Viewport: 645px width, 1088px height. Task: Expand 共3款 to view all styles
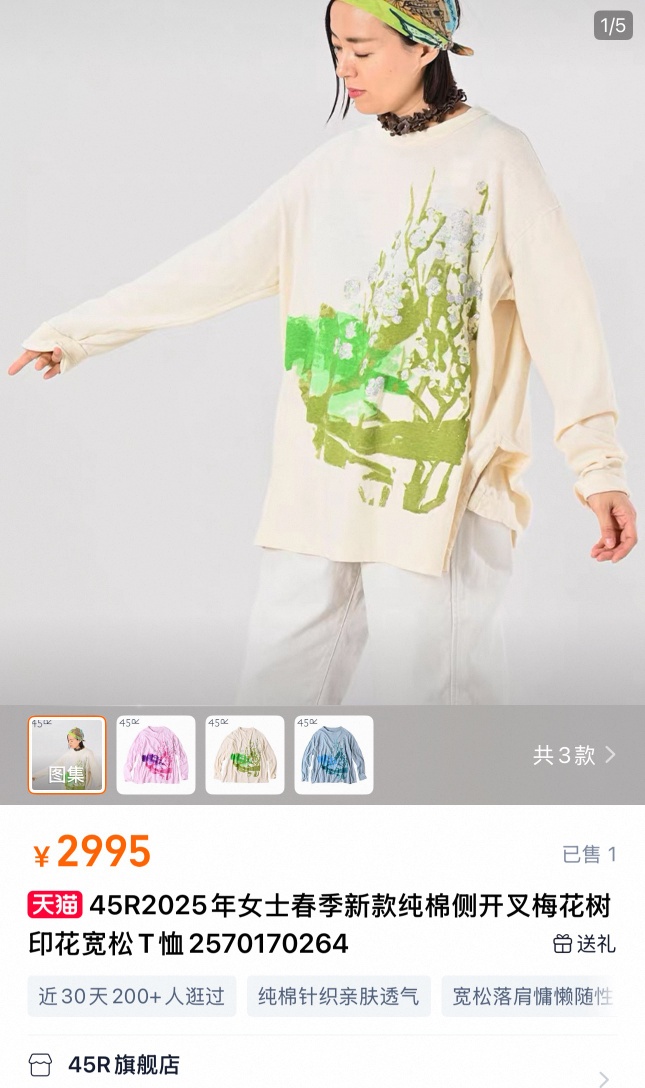tap(574, 755)
